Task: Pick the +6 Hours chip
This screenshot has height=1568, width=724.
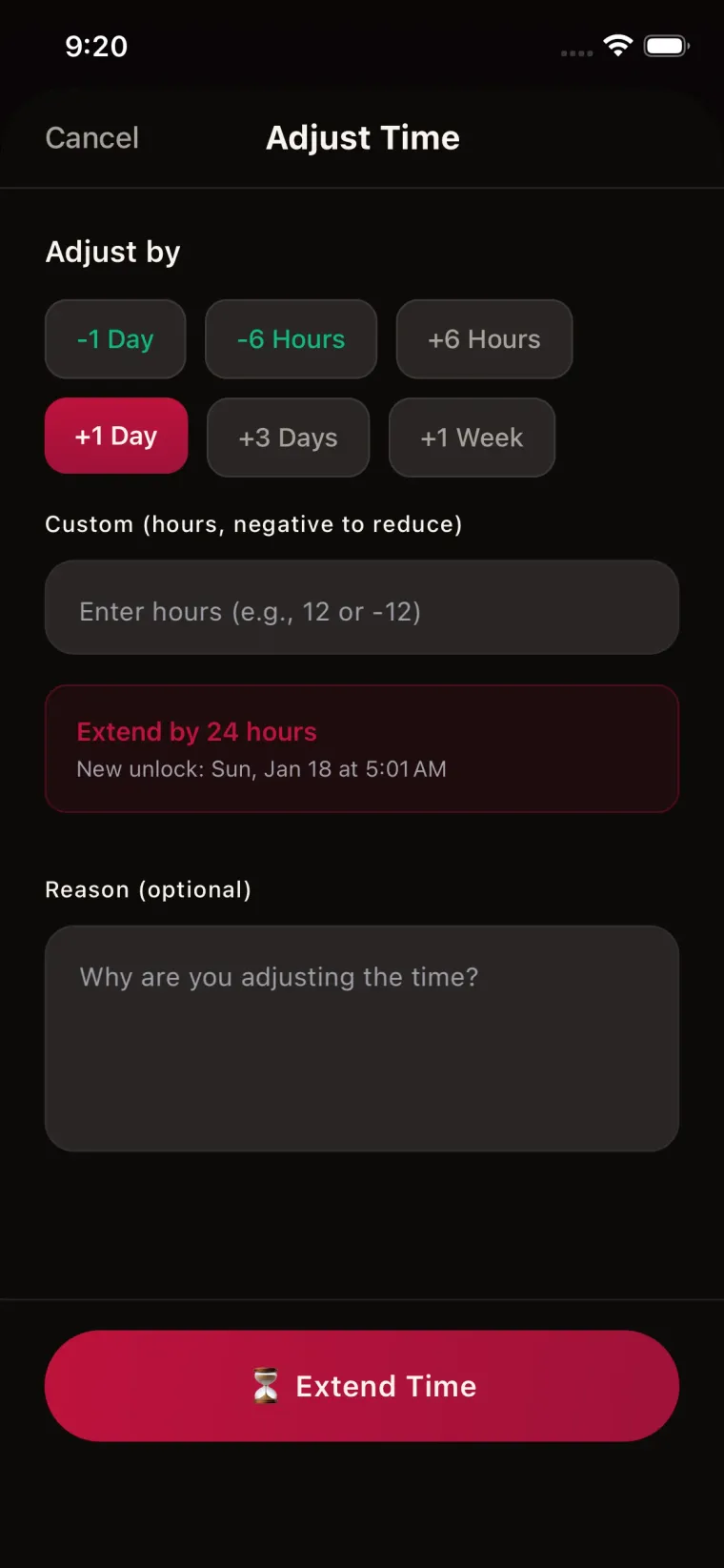Action: click(x=484, y=339)
